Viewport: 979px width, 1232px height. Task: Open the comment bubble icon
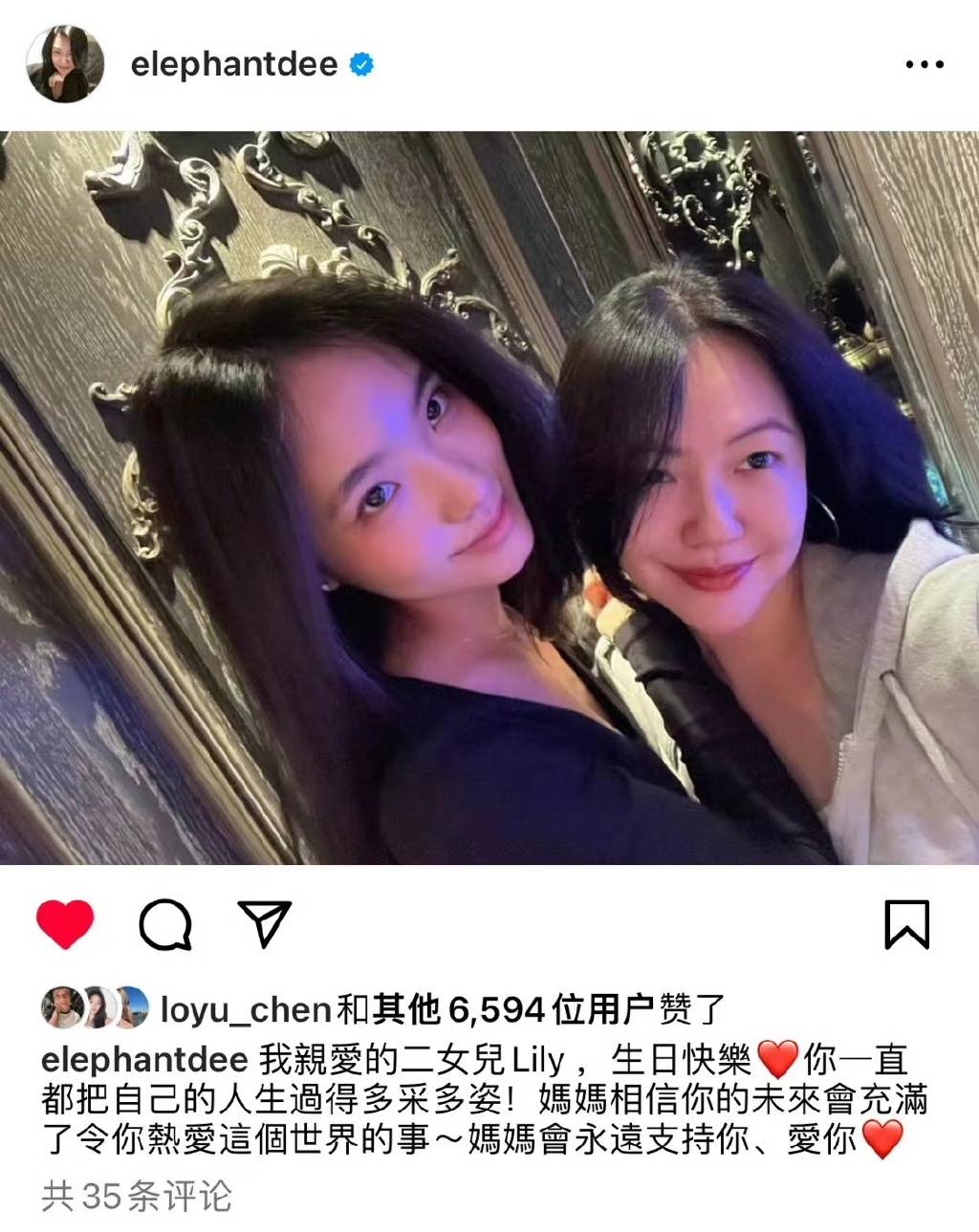click(x=165, y=924)
